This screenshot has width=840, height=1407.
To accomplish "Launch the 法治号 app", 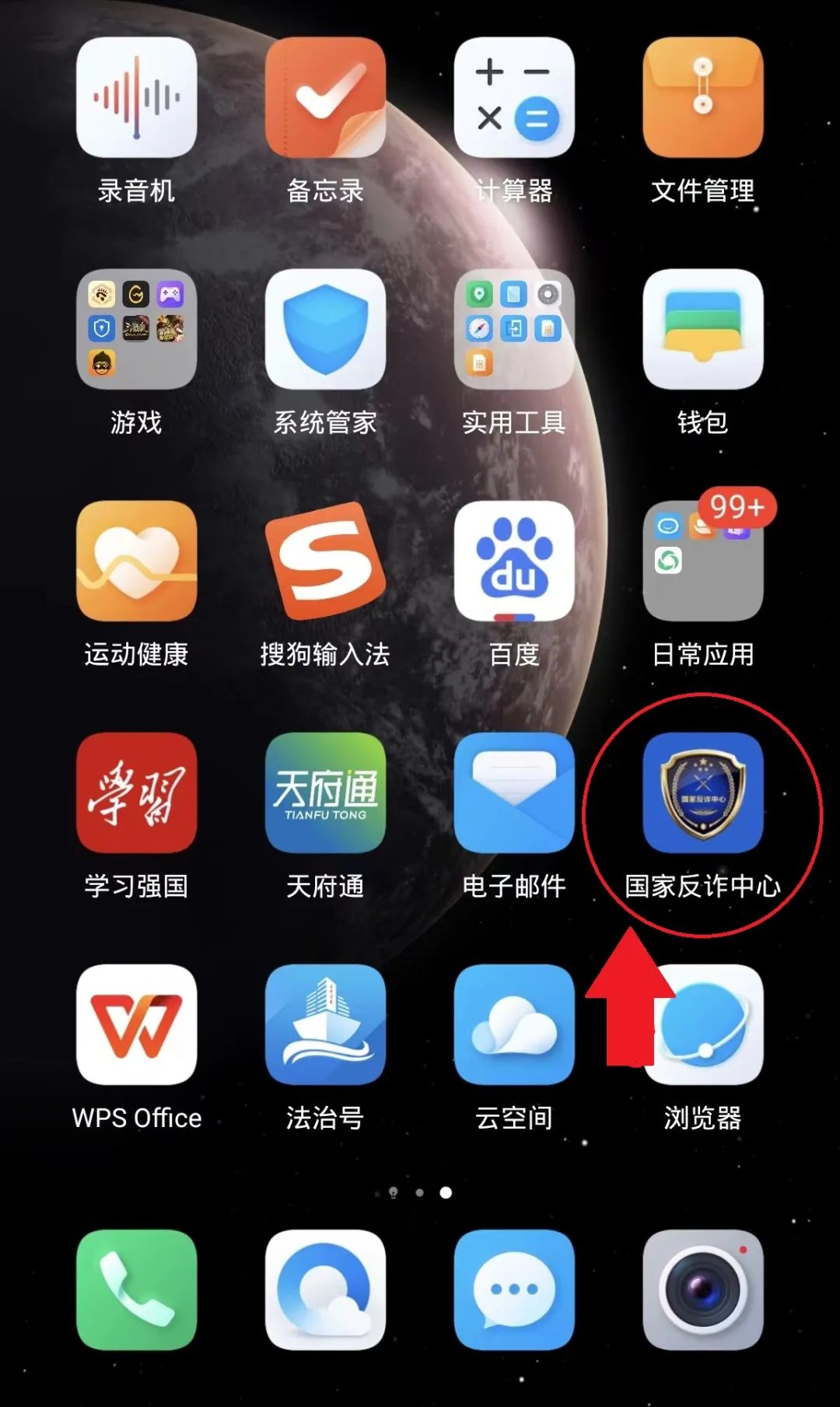I will click(x=325, y=1024).
